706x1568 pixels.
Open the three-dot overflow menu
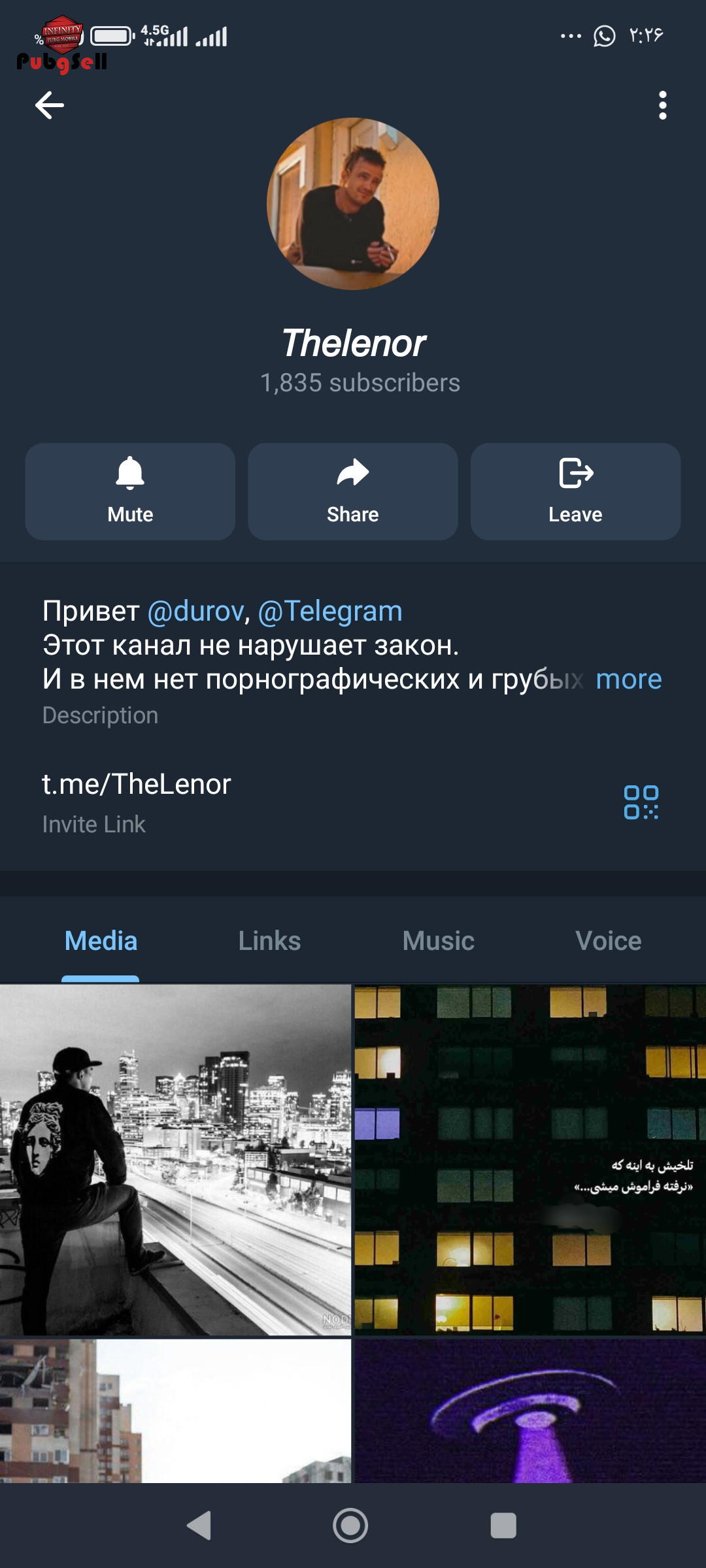click(662, 105)
